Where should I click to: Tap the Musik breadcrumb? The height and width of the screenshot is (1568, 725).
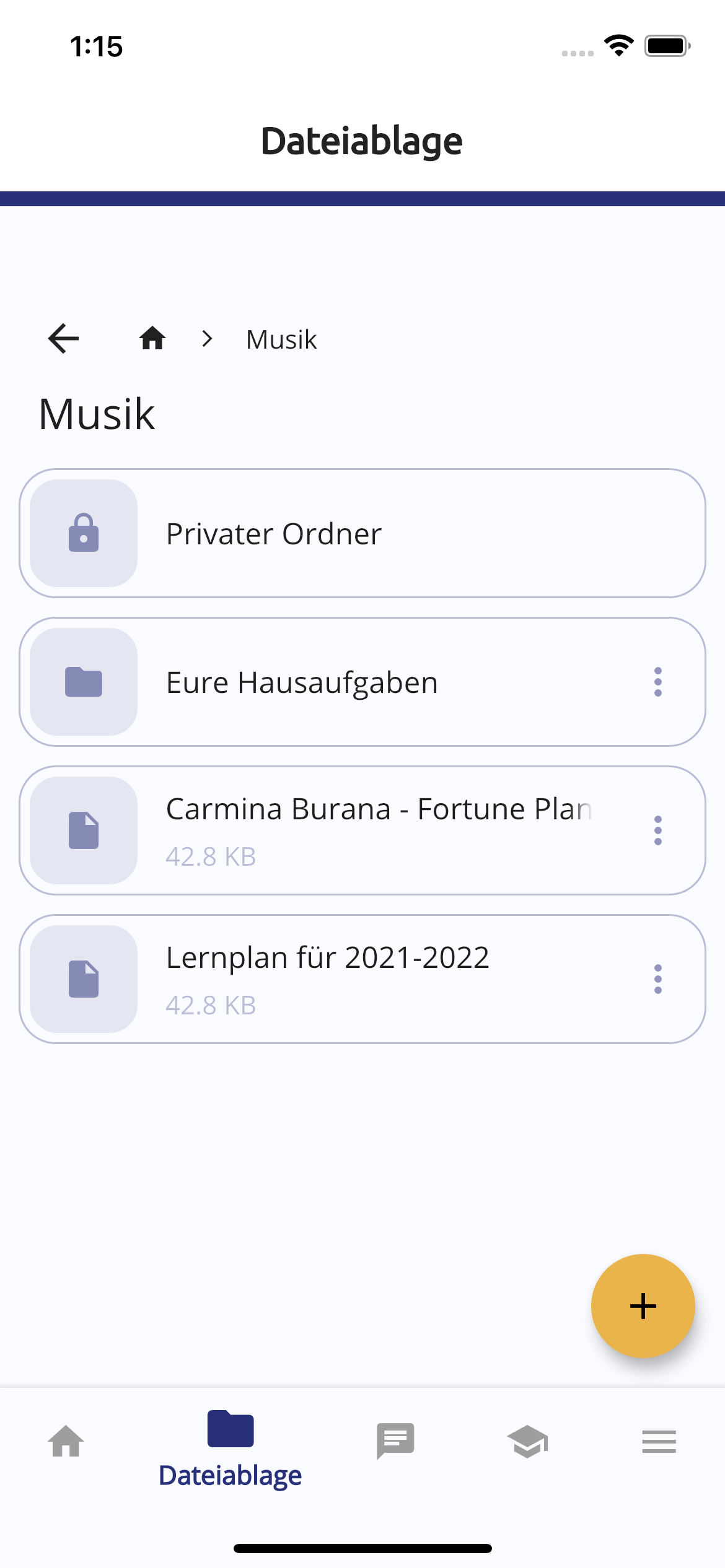(281, 339)
